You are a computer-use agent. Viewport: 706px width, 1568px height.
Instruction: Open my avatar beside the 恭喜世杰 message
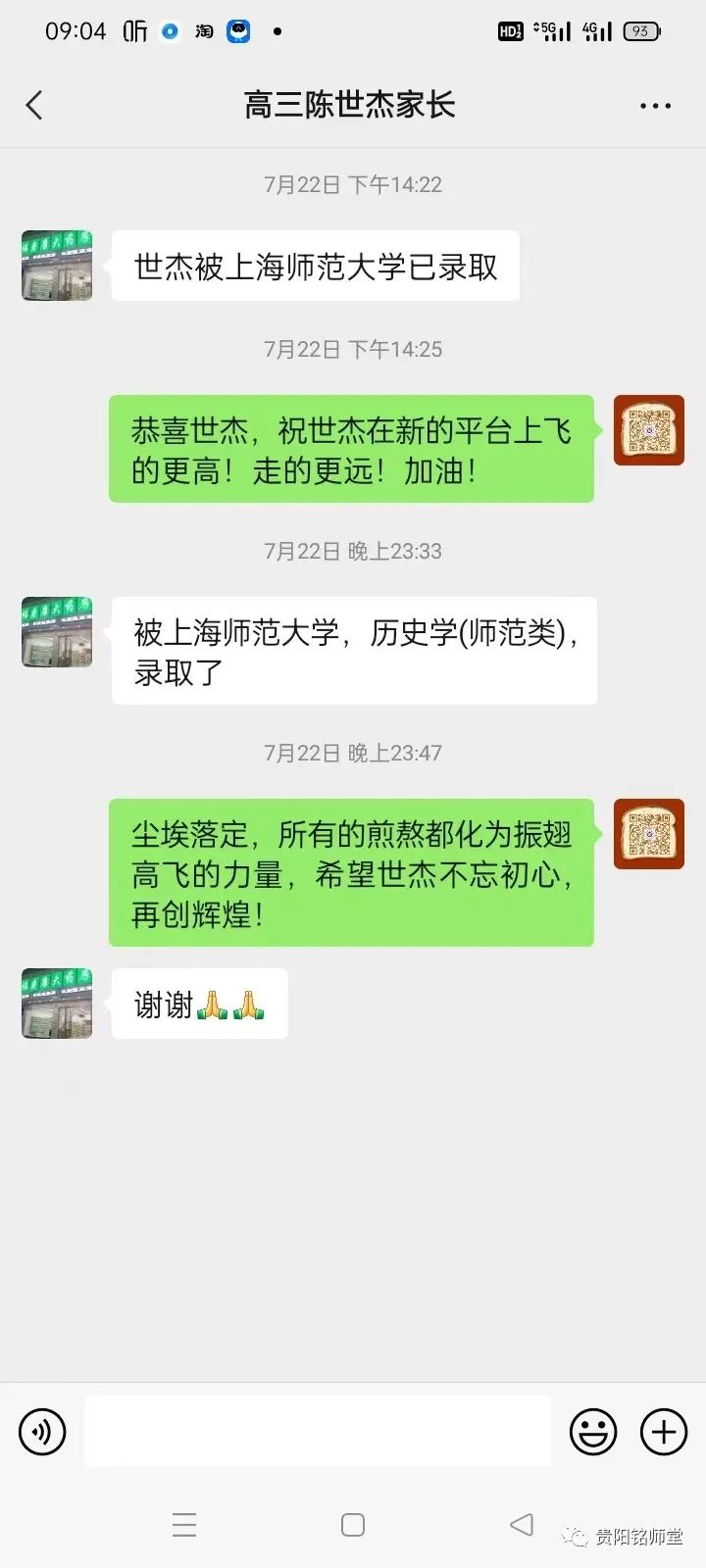(648, 430)
